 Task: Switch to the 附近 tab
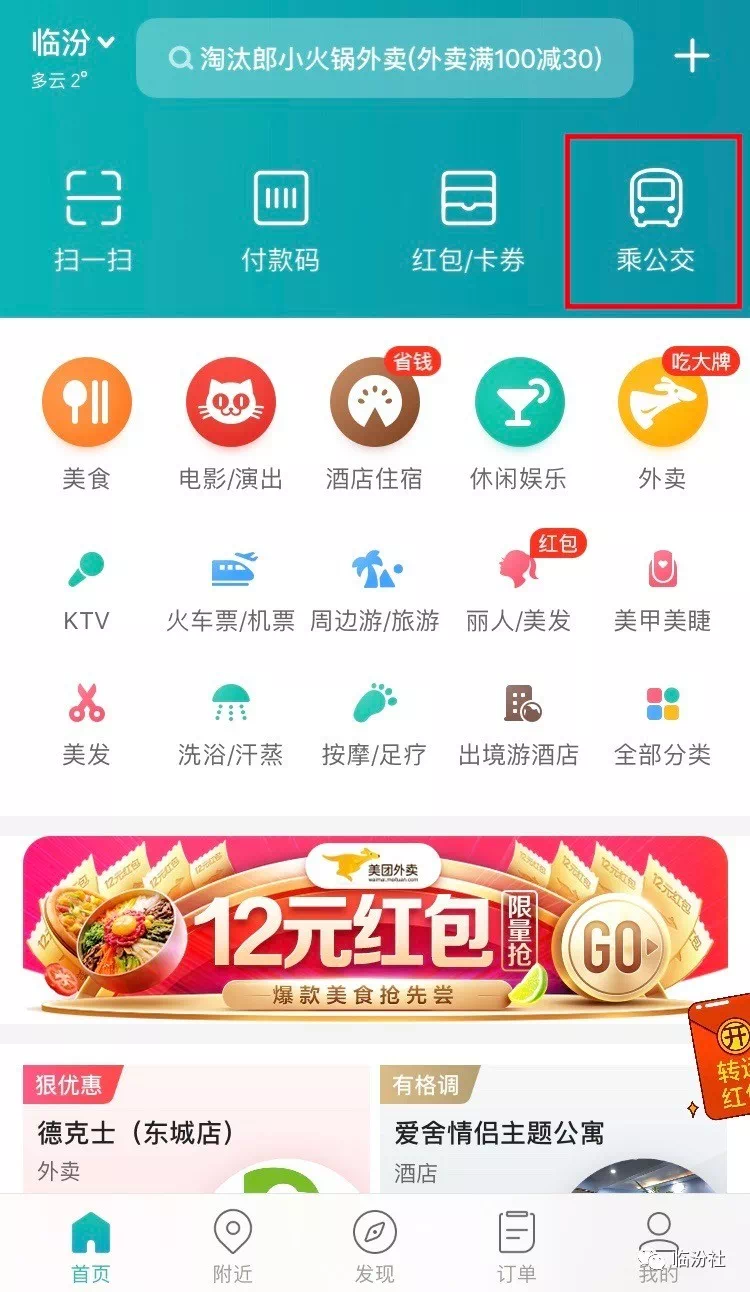coord(233,1247)
